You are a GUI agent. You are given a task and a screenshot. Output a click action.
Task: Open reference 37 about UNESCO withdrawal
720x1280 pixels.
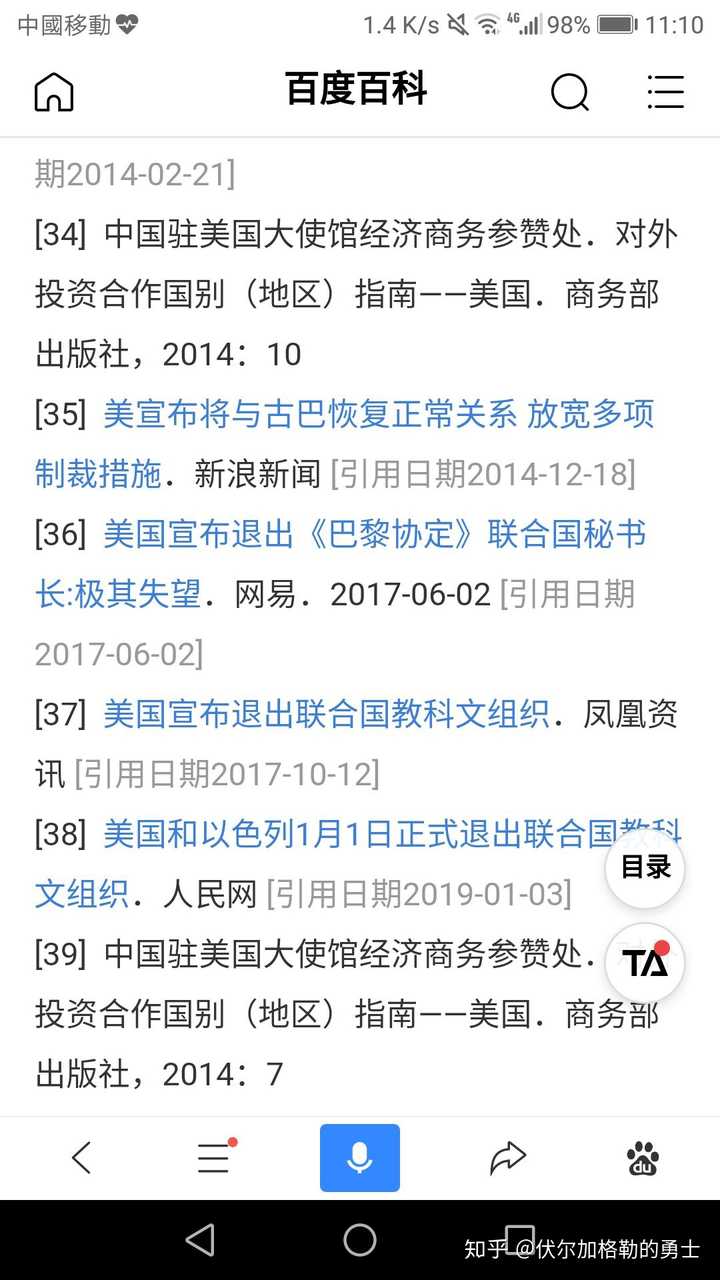[326, 714]
